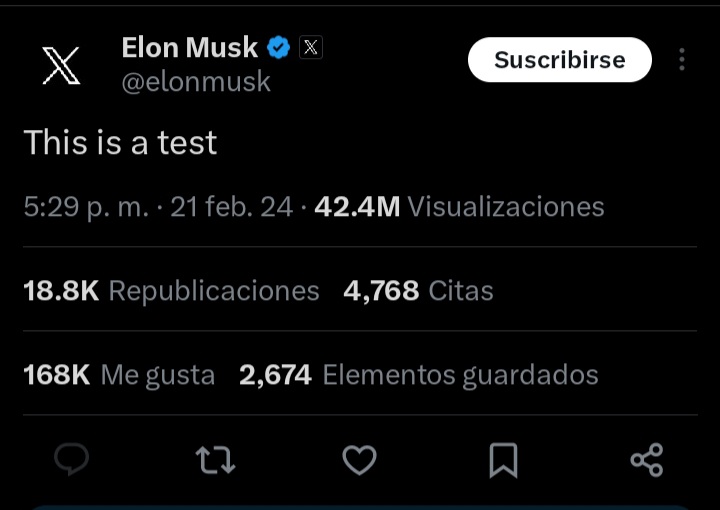This screenshot has width=720, height=510.
Task: Repost this post
Action: [x=215, y=460]
